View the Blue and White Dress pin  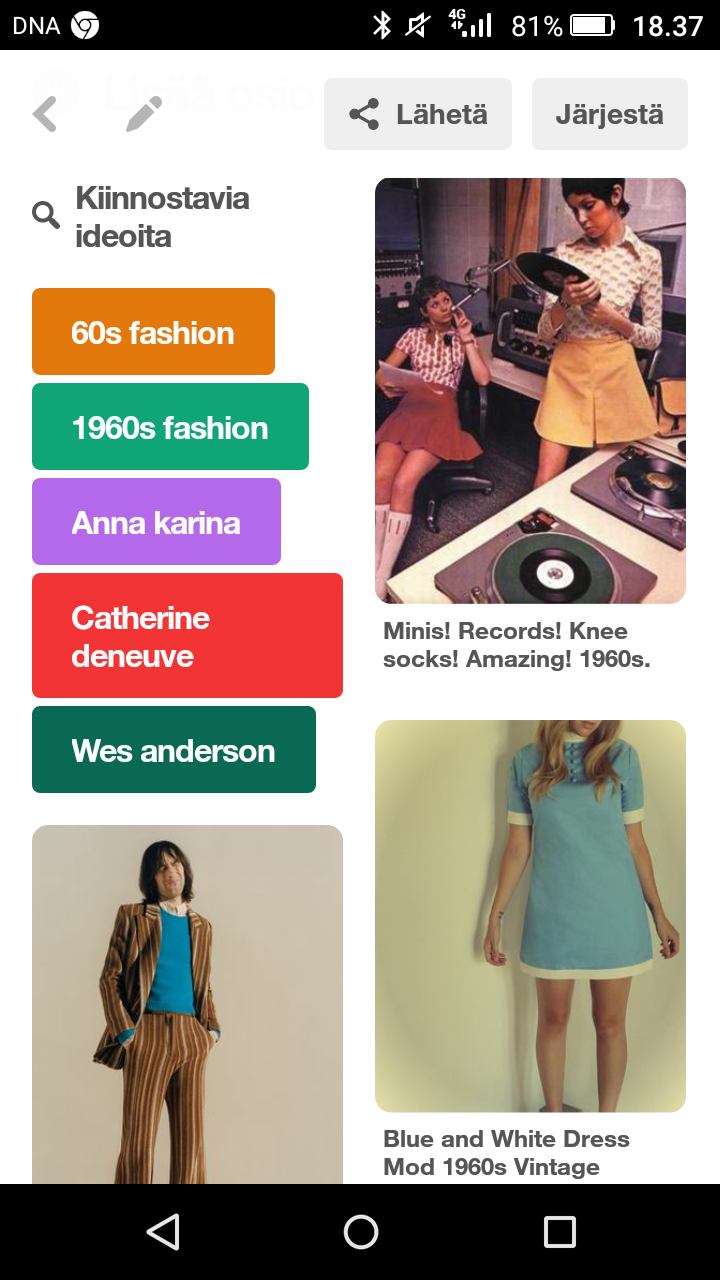point(530,915)
